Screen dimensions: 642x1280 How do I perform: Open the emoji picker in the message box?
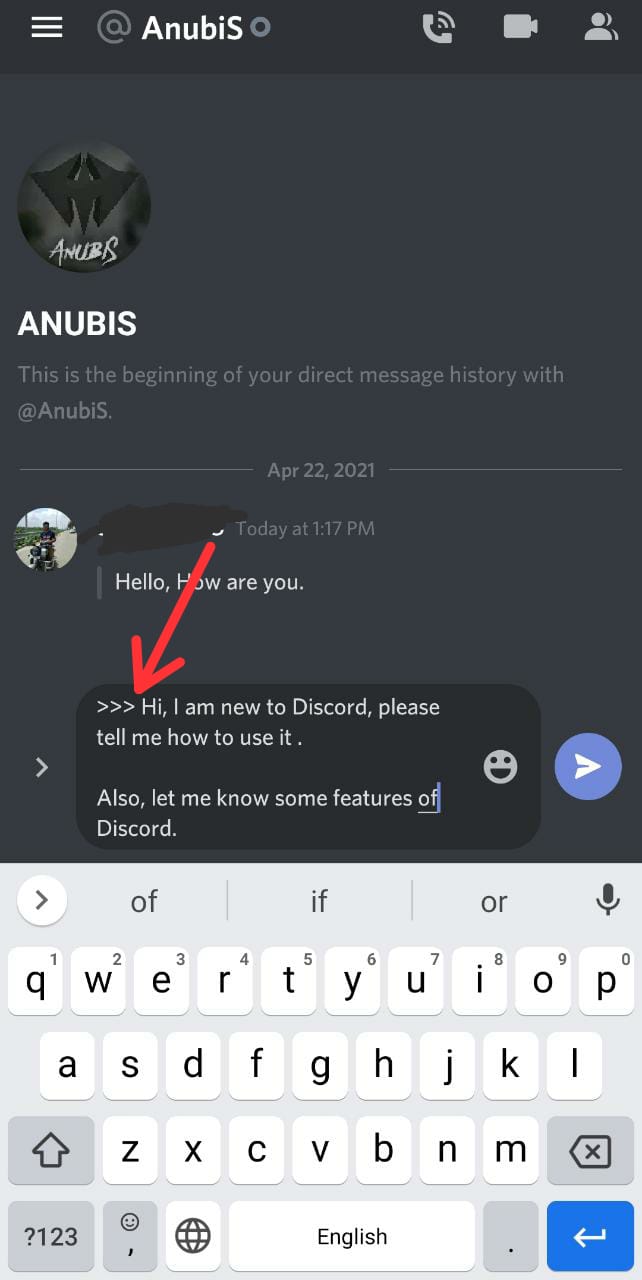[500, 767]
